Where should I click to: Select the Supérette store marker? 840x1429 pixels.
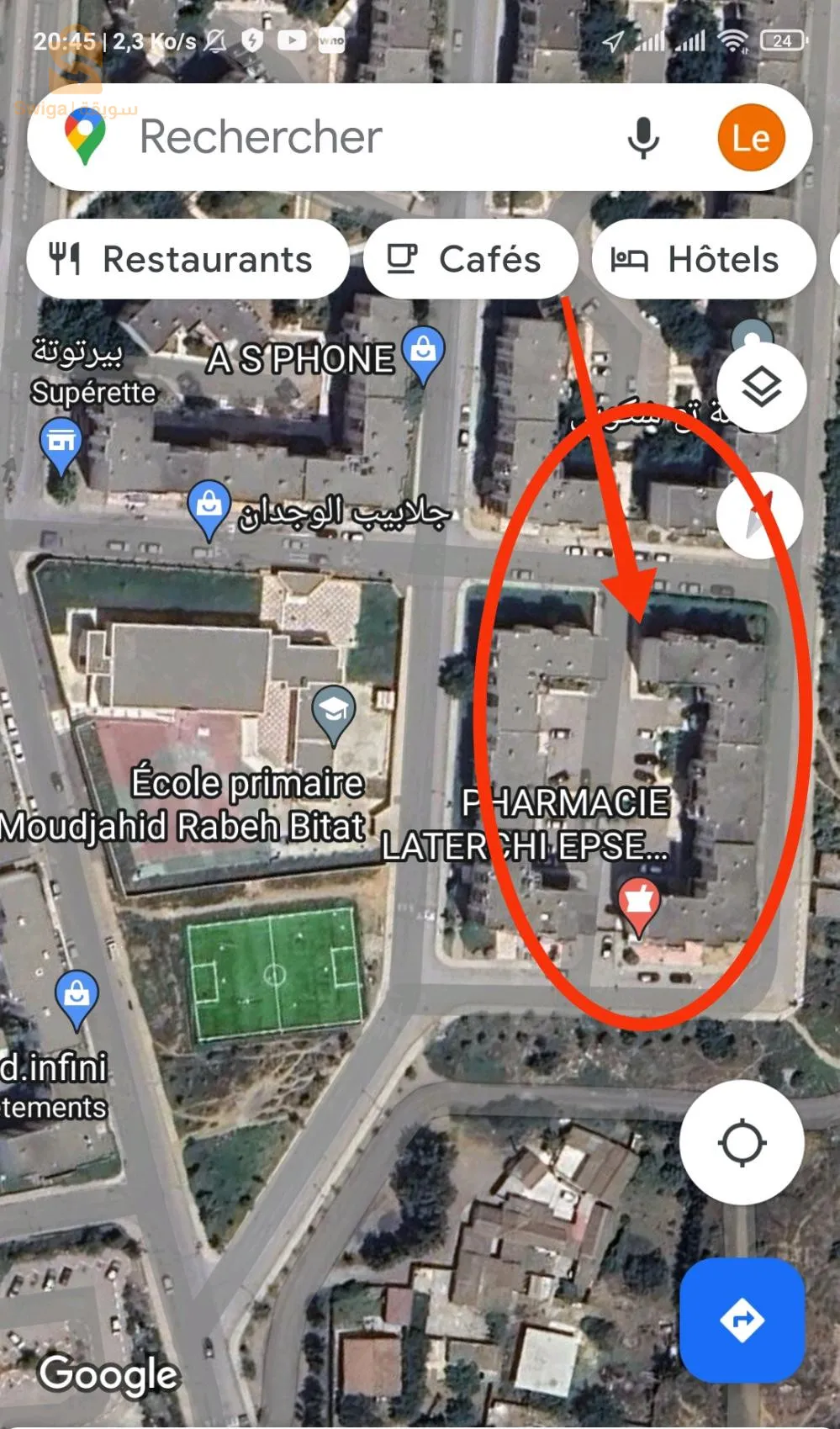tap(61, 442)
